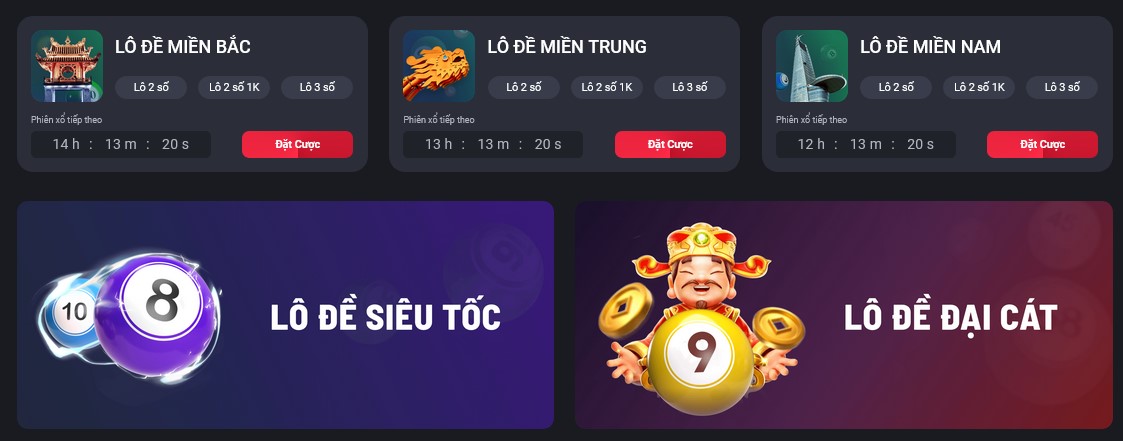This screenshot has width=1123, height=441.
Task: Select Lô 2 số chip under Miền Trung
Action: [x=524, y=87]
